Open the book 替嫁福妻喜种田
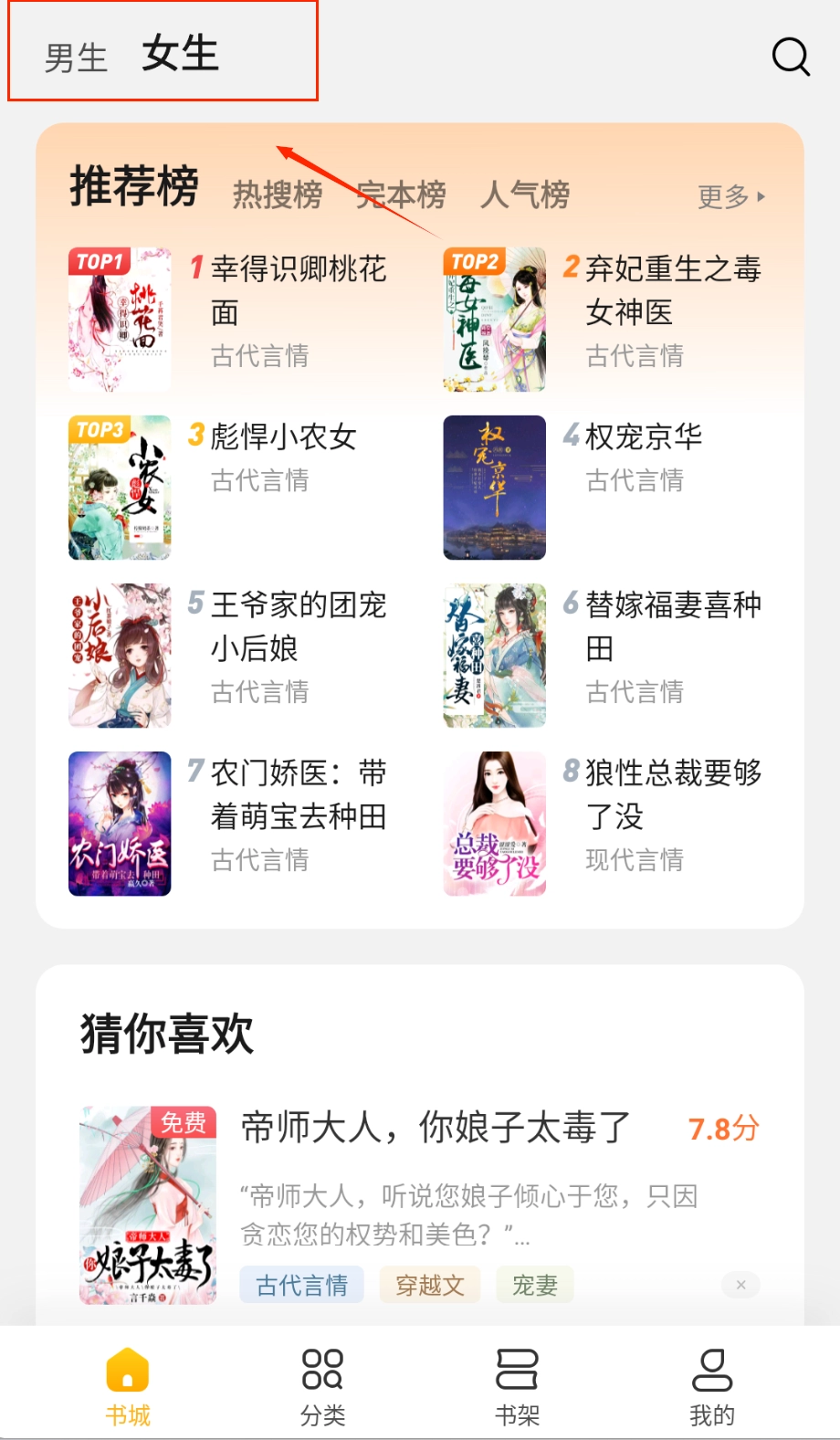The image size is (840, 1440). [x=673, y=626]
